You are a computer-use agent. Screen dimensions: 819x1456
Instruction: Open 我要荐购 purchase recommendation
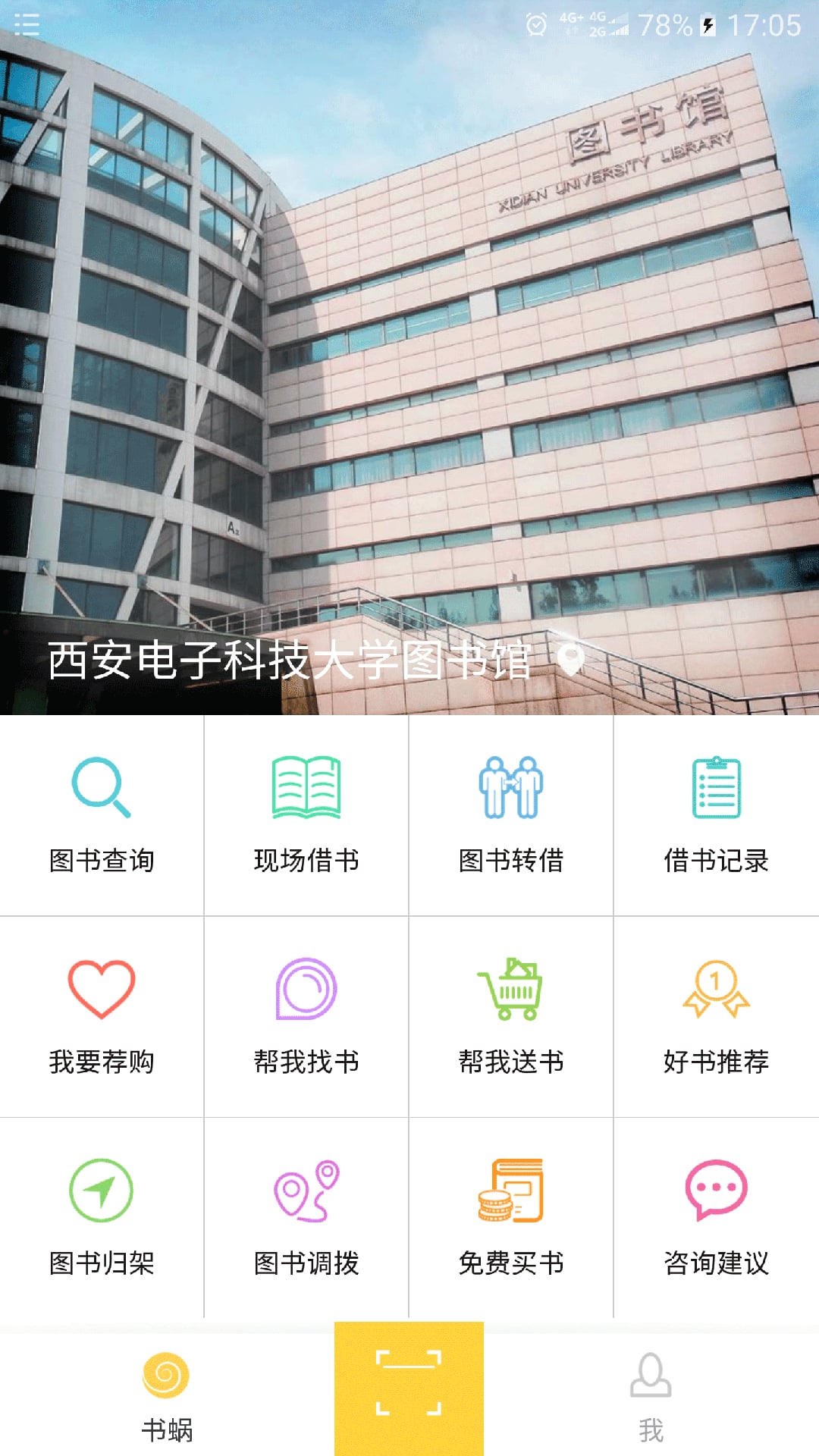[x=102, y=1016]
